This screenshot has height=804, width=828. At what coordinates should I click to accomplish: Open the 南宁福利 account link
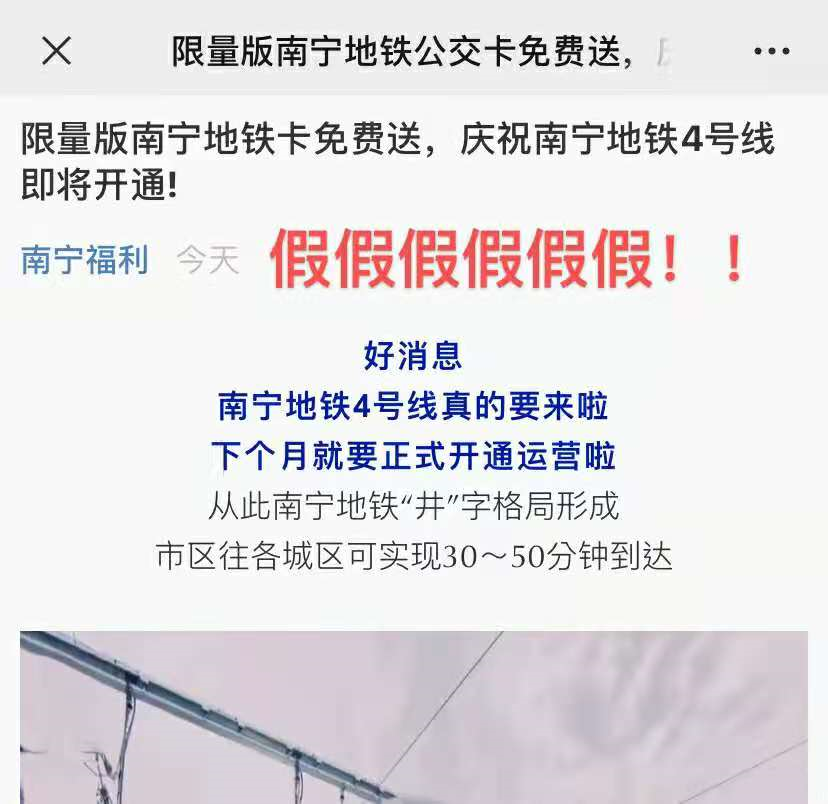(85, 260)
